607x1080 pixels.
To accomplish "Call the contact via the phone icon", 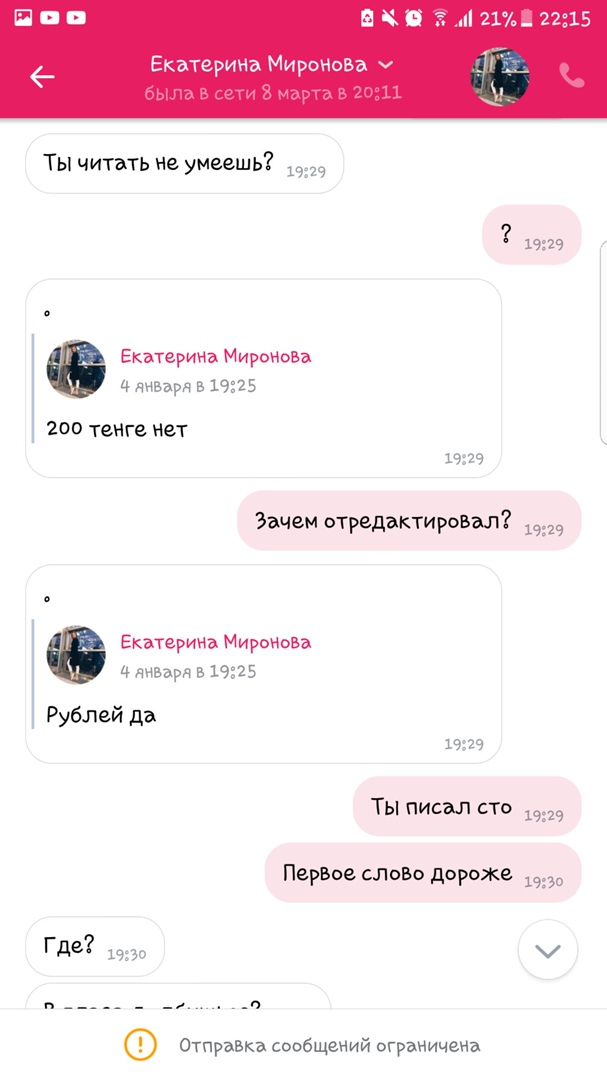I will [x=571, y=76].
